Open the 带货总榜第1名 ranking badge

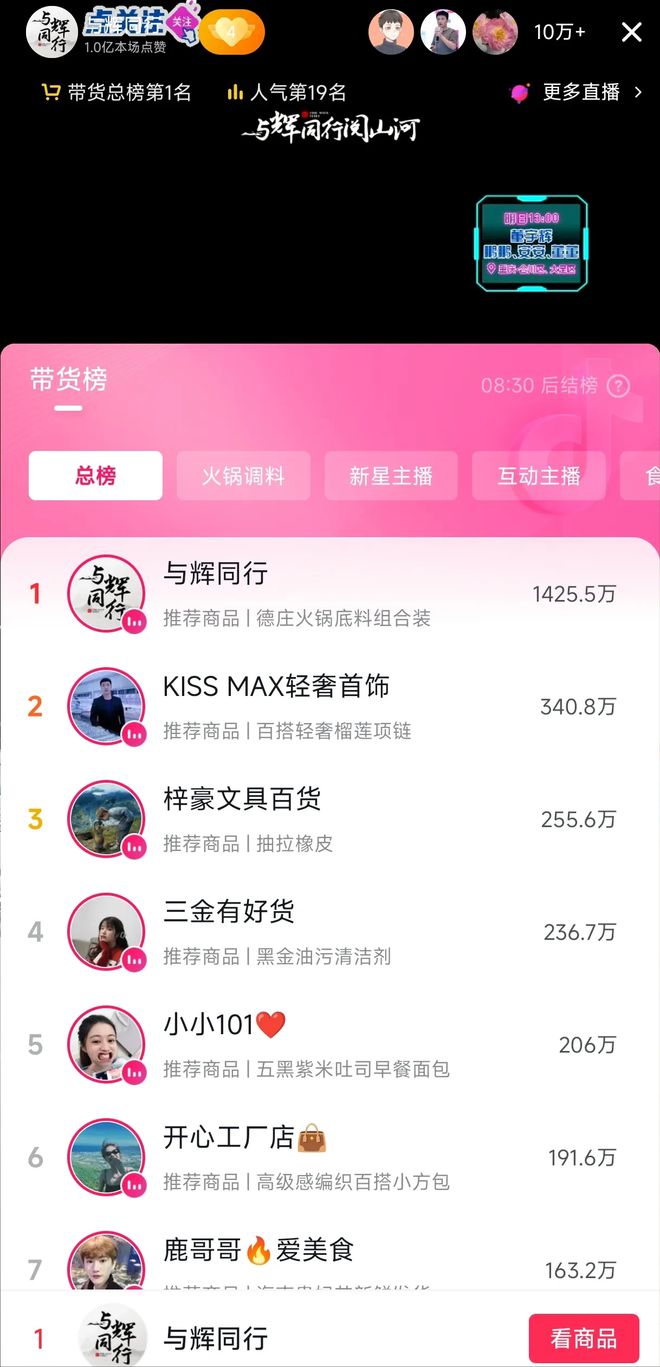[x=116, y=93]
